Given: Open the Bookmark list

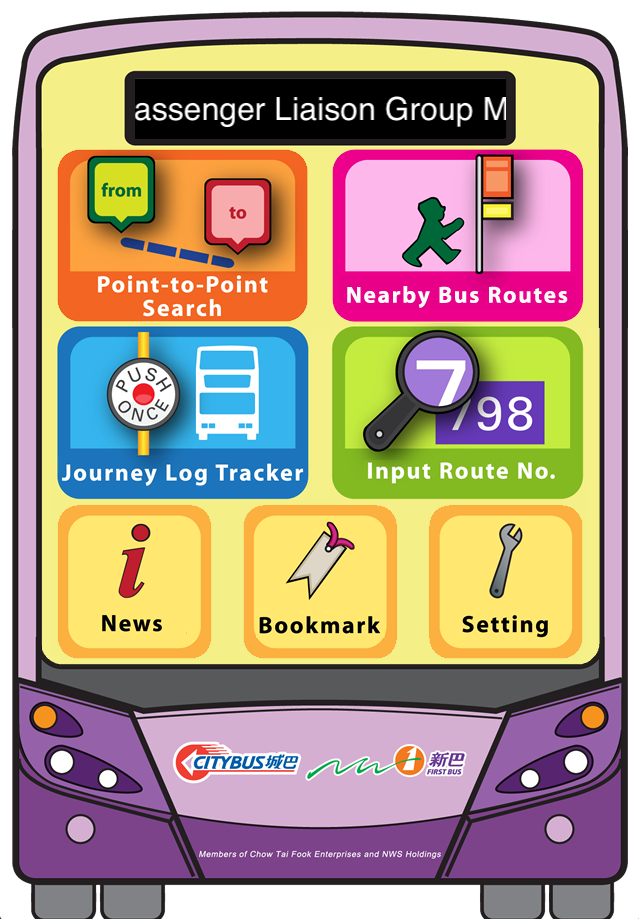Looking at the screenshot, I should point(319,581).
